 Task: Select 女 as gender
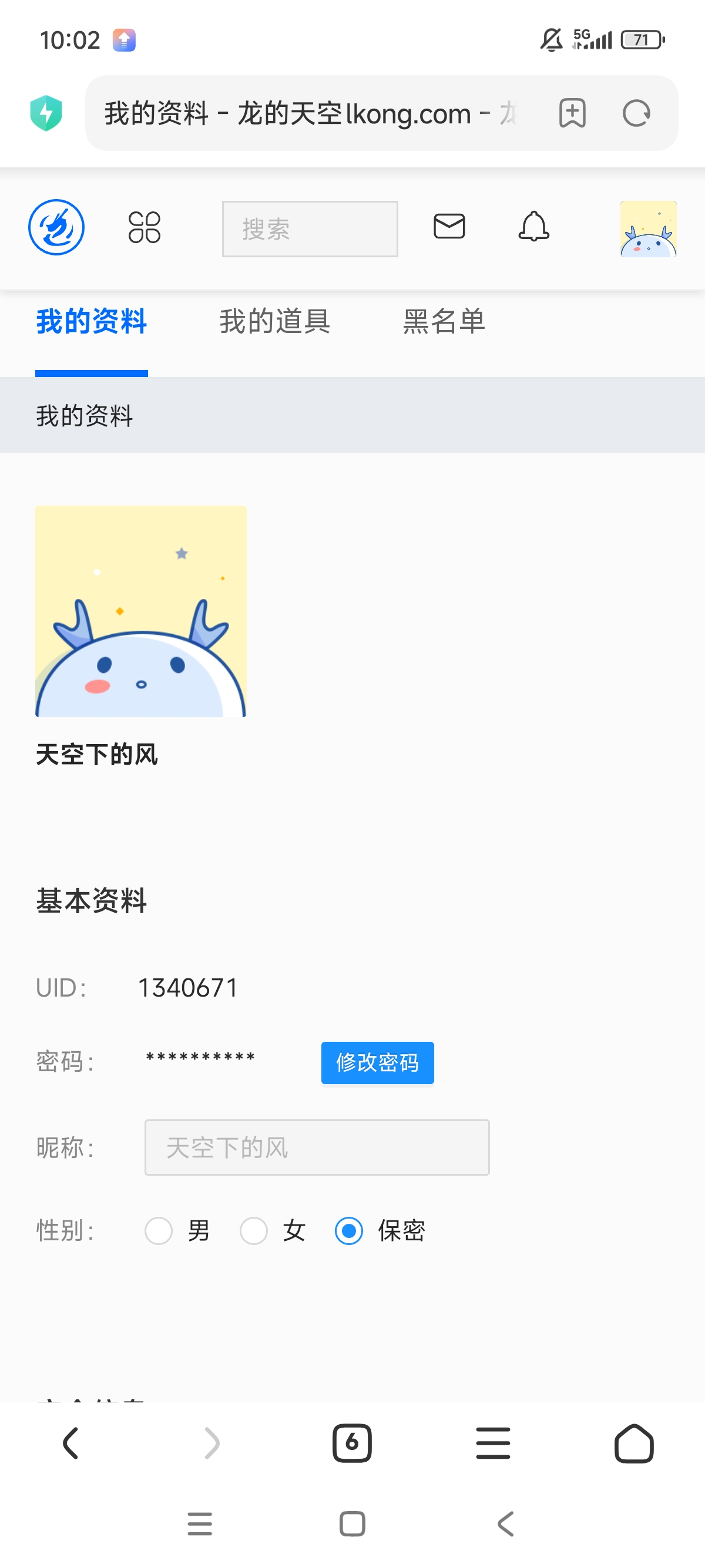(254, 1231)
